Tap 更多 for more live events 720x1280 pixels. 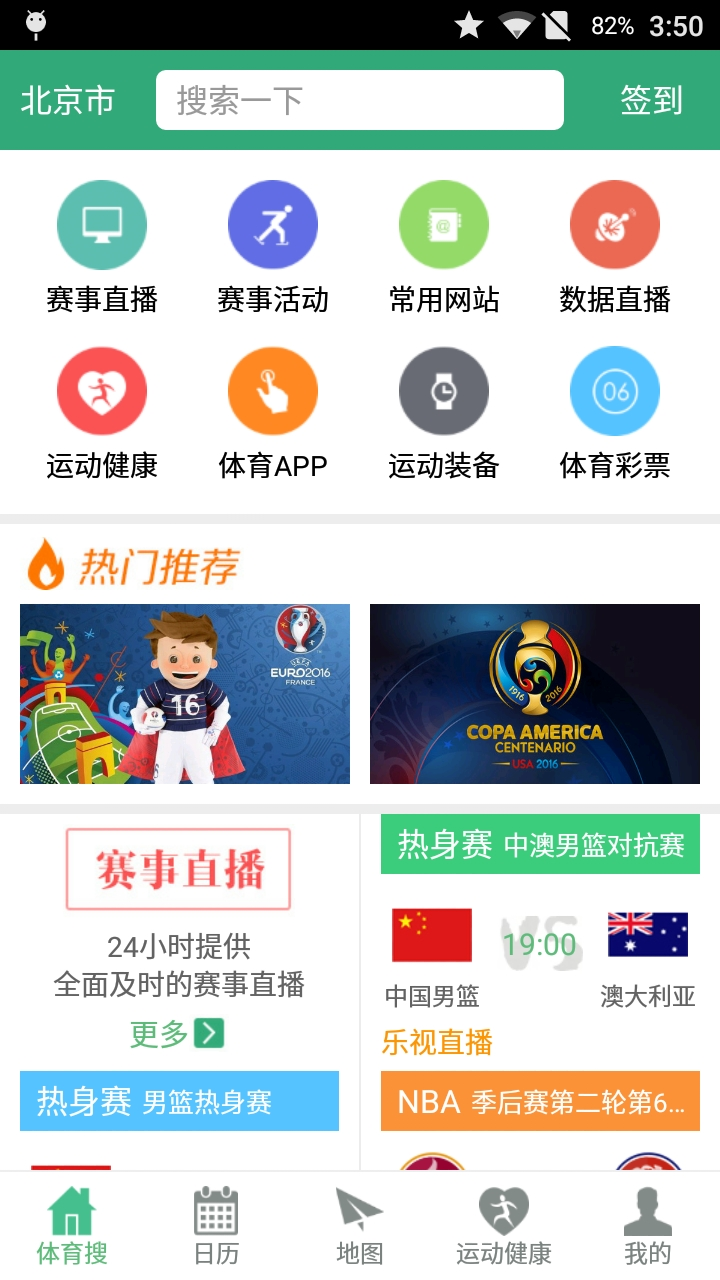(177, 1034)
